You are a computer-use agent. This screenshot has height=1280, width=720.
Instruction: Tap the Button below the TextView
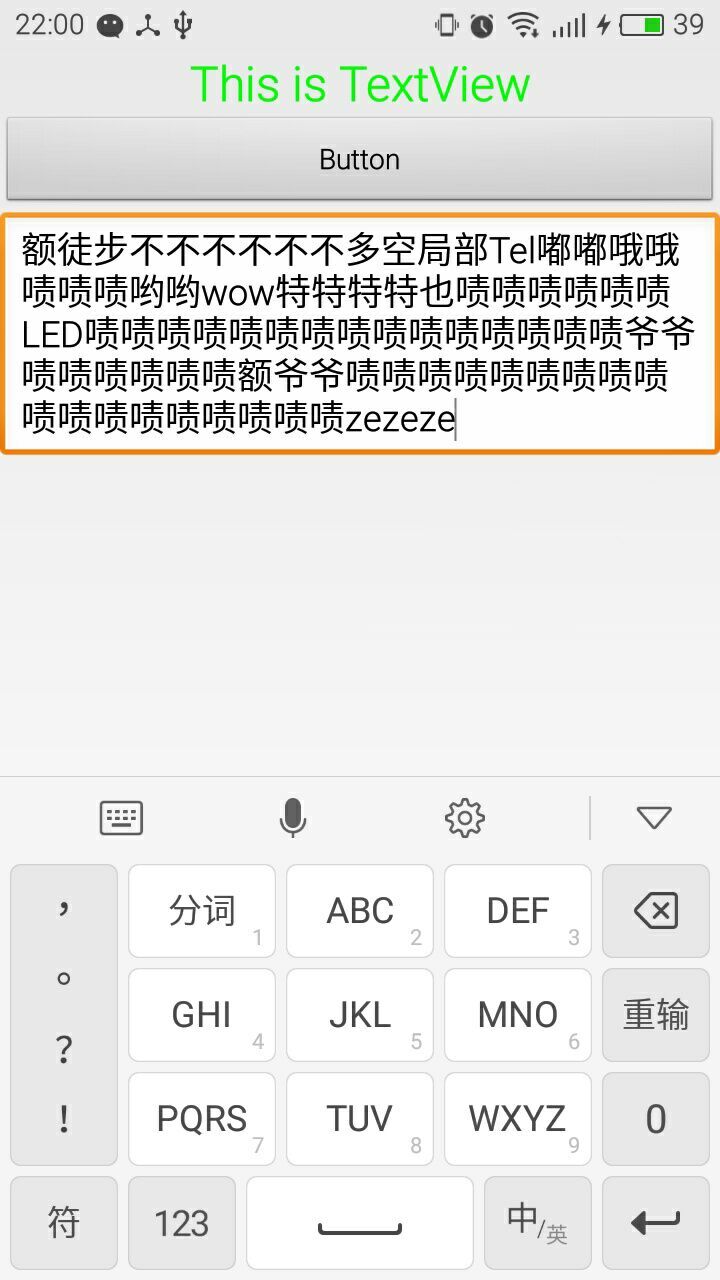click(x=360, y=159)
